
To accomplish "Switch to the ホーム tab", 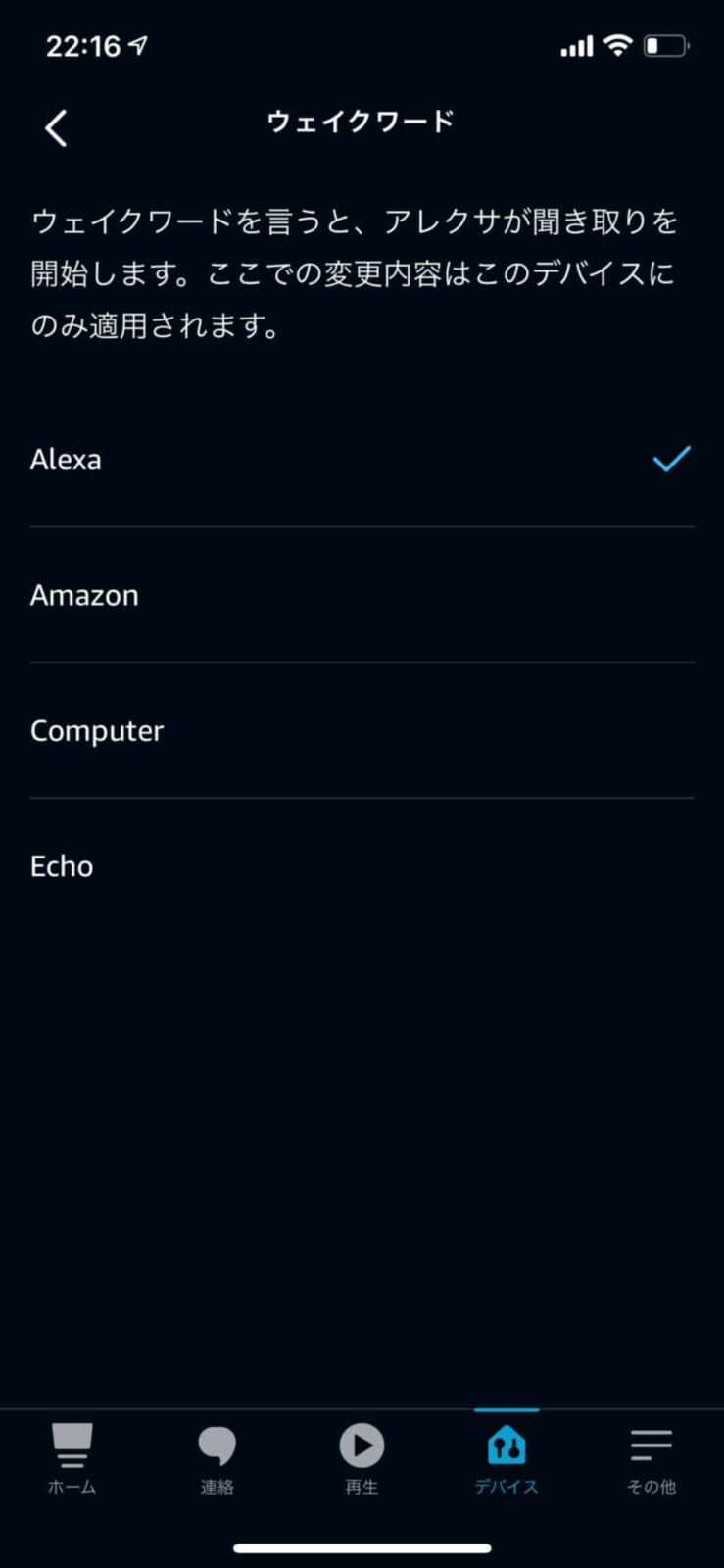I will pyautogui.click(x=71, y=1458).
